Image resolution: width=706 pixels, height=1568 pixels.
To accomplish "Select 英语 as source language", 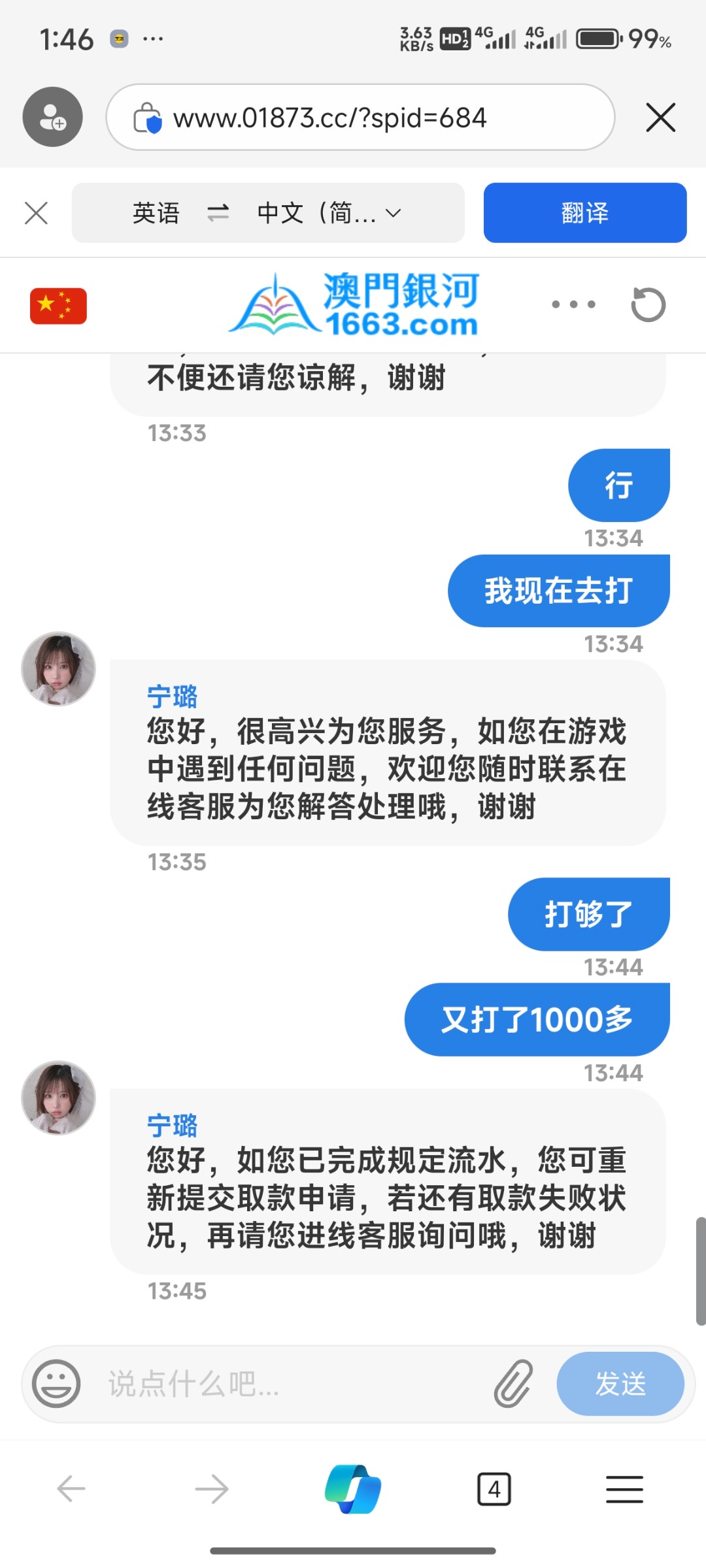I will 156,213.
